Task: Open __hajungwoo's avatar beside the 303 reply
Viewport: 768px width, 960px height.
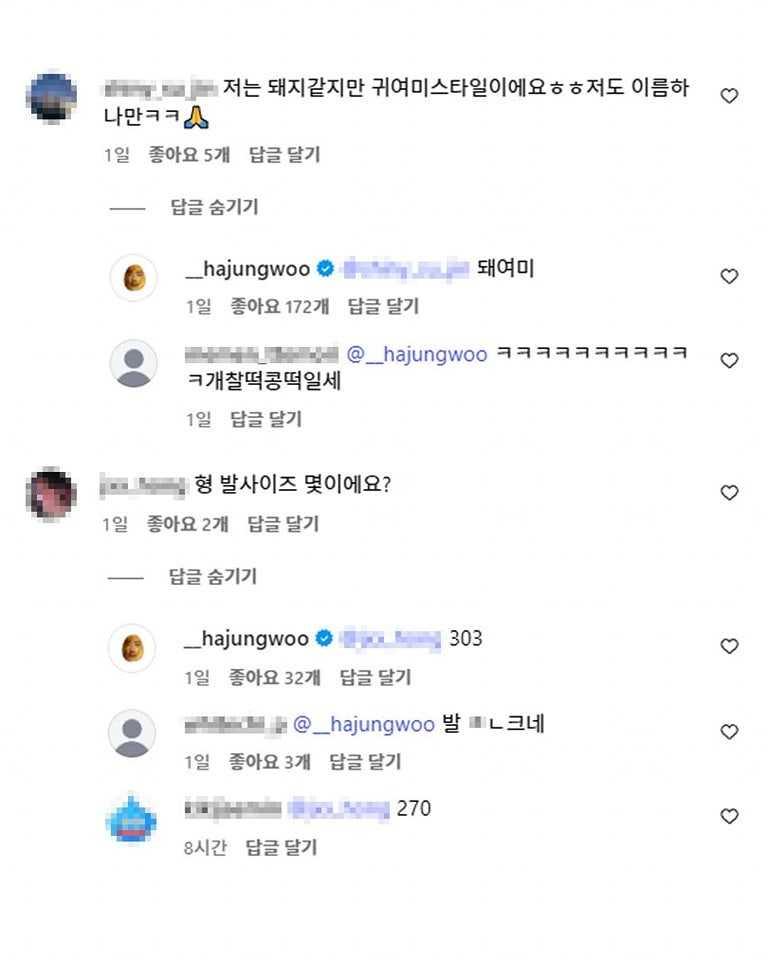Action: [132, 648]
